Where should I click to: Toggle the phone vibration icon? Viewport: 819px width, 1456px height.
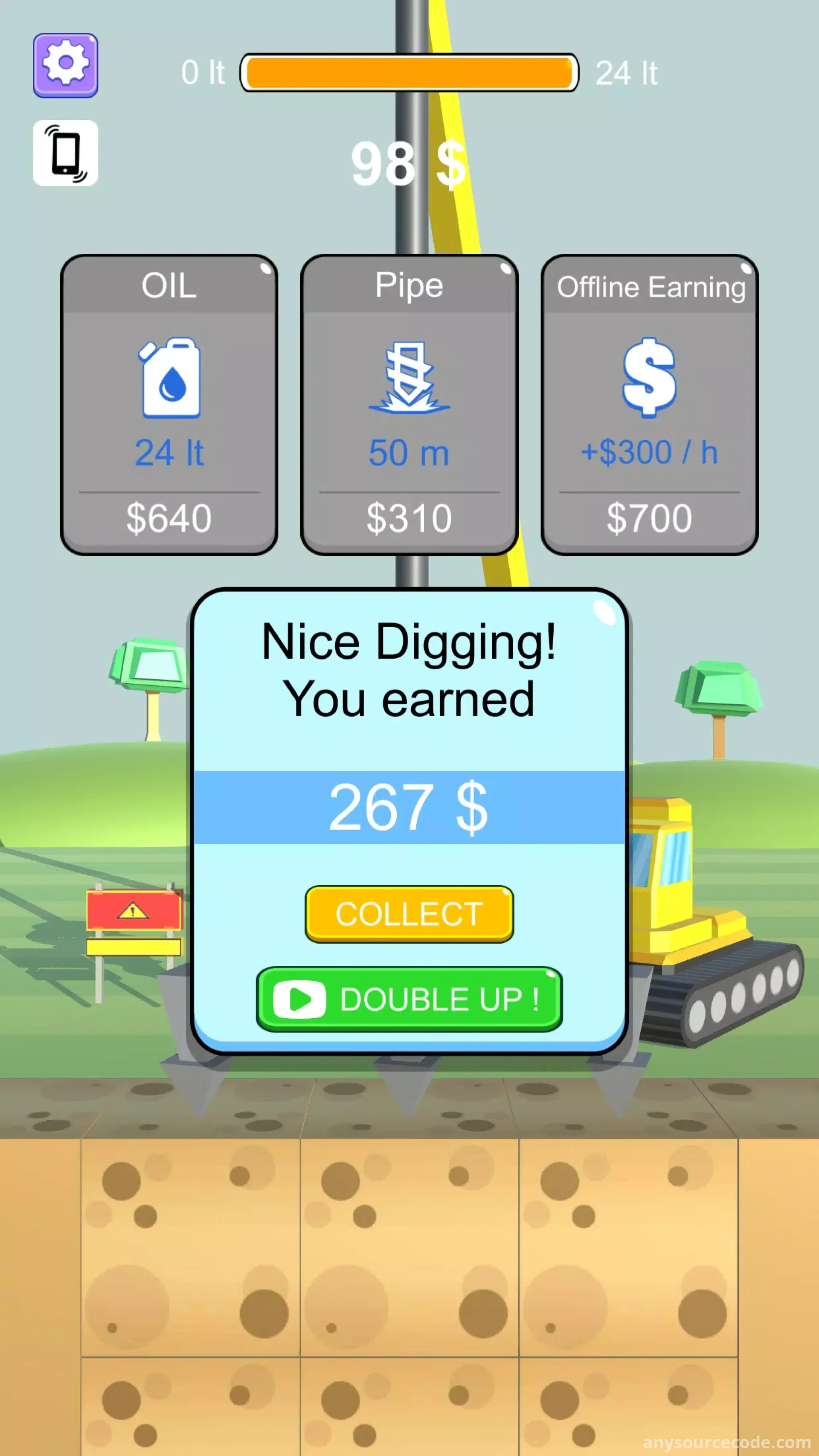click(x=66, y=153)
